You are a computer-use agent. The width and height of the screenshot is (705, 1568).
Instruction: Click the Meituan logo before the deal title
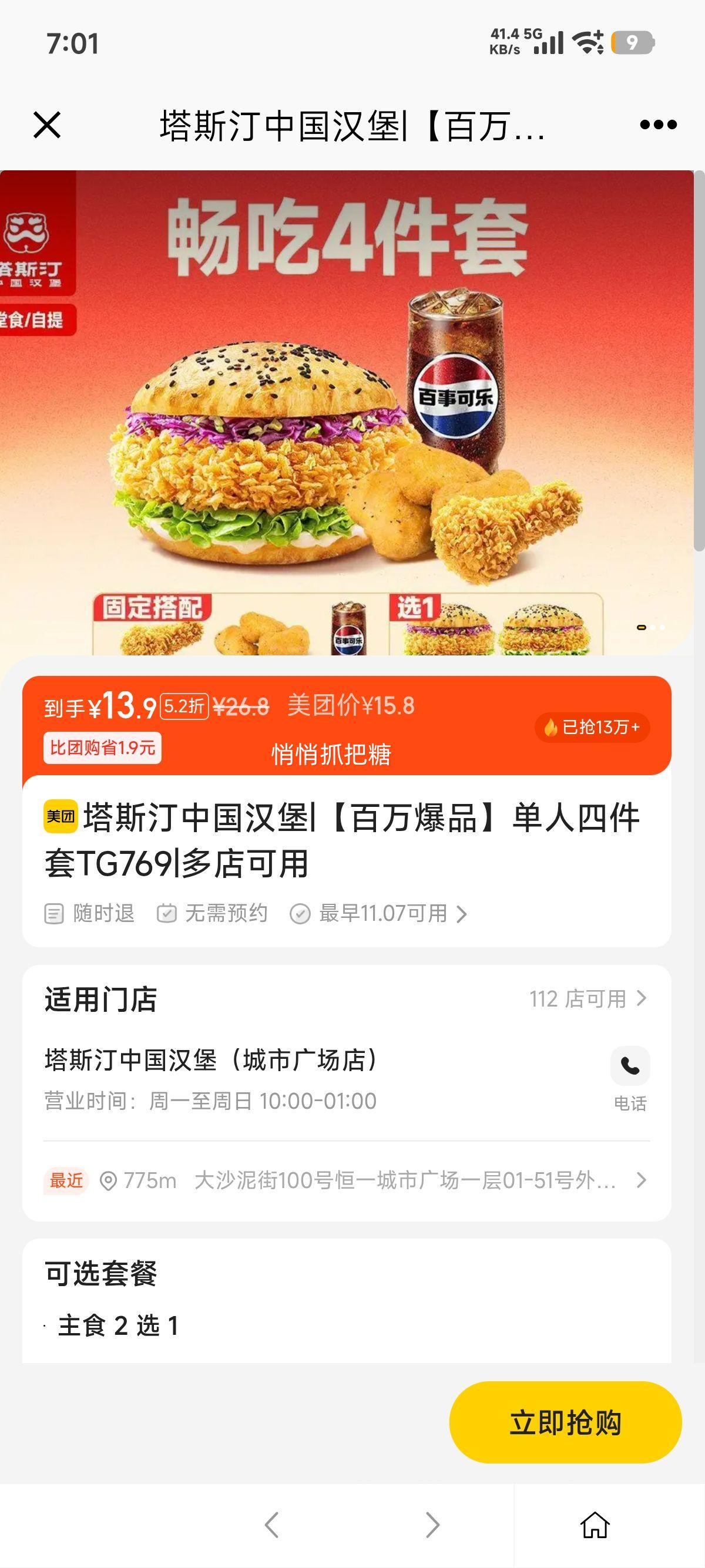click(x=61, y=825)
